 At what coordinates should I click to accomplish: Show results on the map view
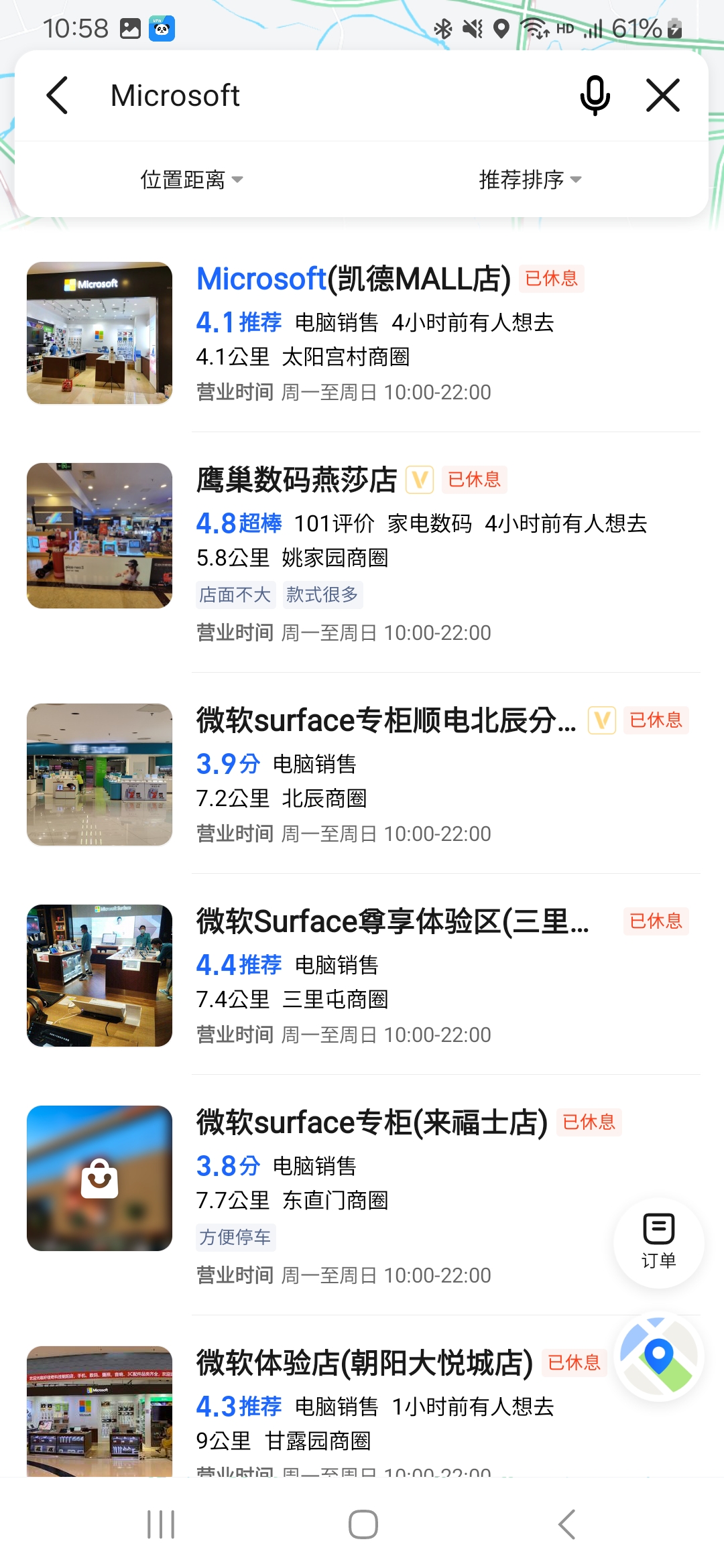pyautogui.click(x=658, y=1356)
